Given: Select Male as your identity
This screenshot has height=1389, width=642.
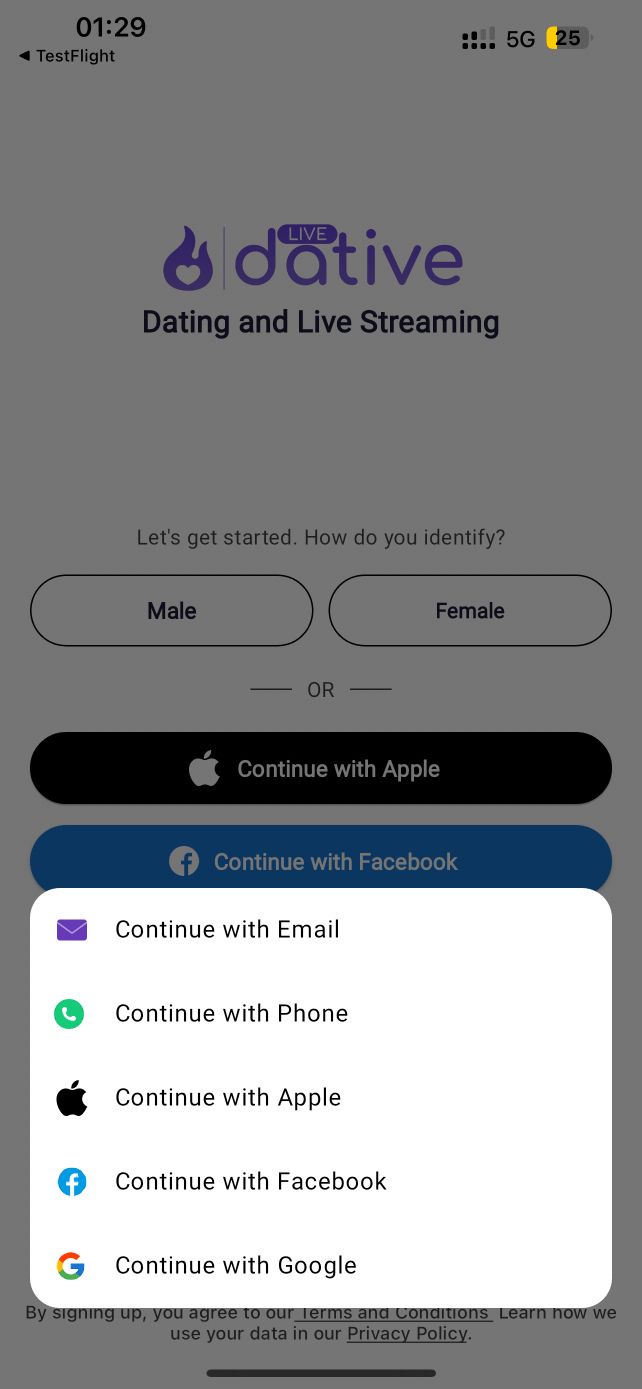Looking at the screenshot, I should 172,610.
